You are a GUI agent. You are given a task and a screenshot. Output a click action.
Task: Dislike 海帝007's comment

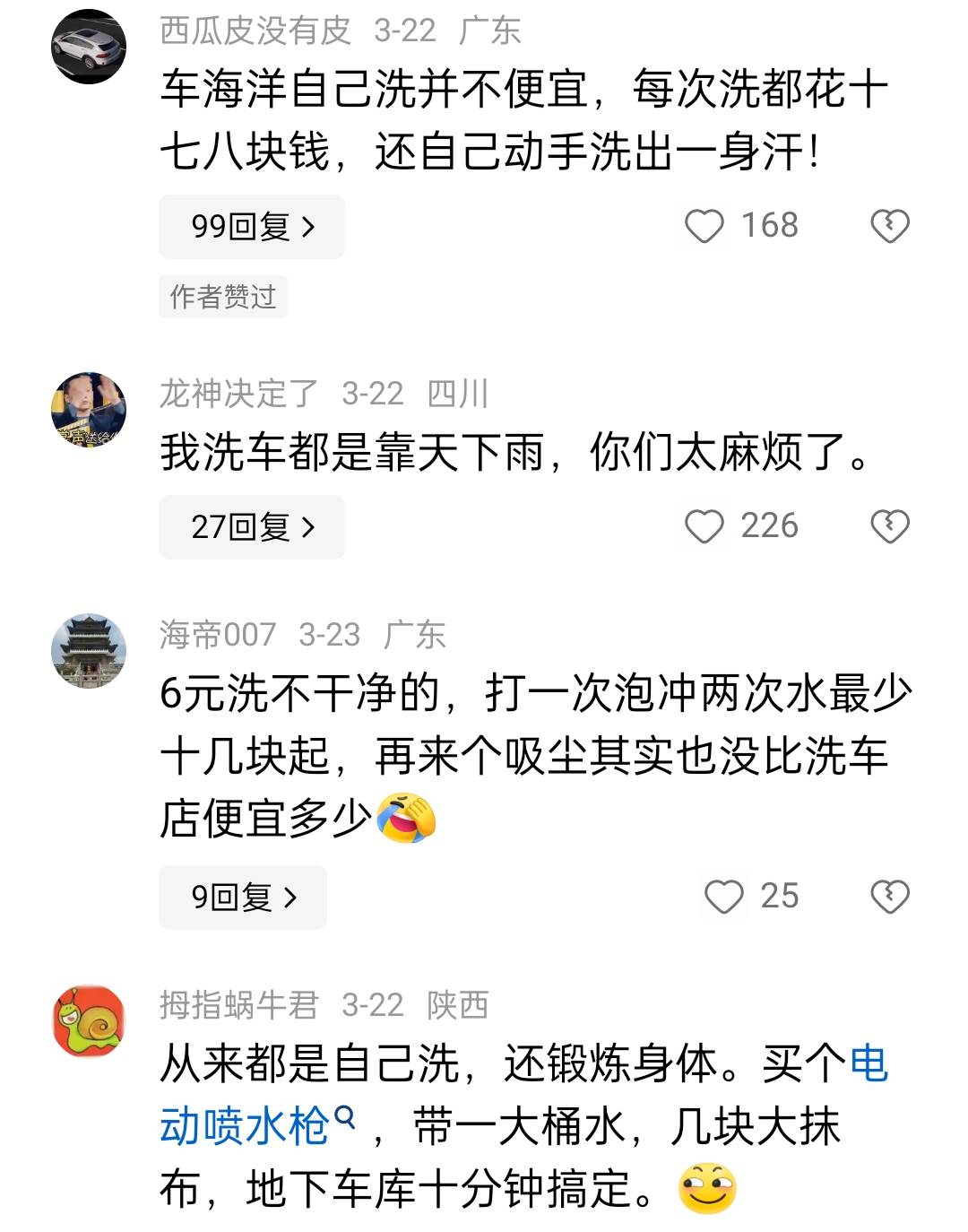[890, 896]
